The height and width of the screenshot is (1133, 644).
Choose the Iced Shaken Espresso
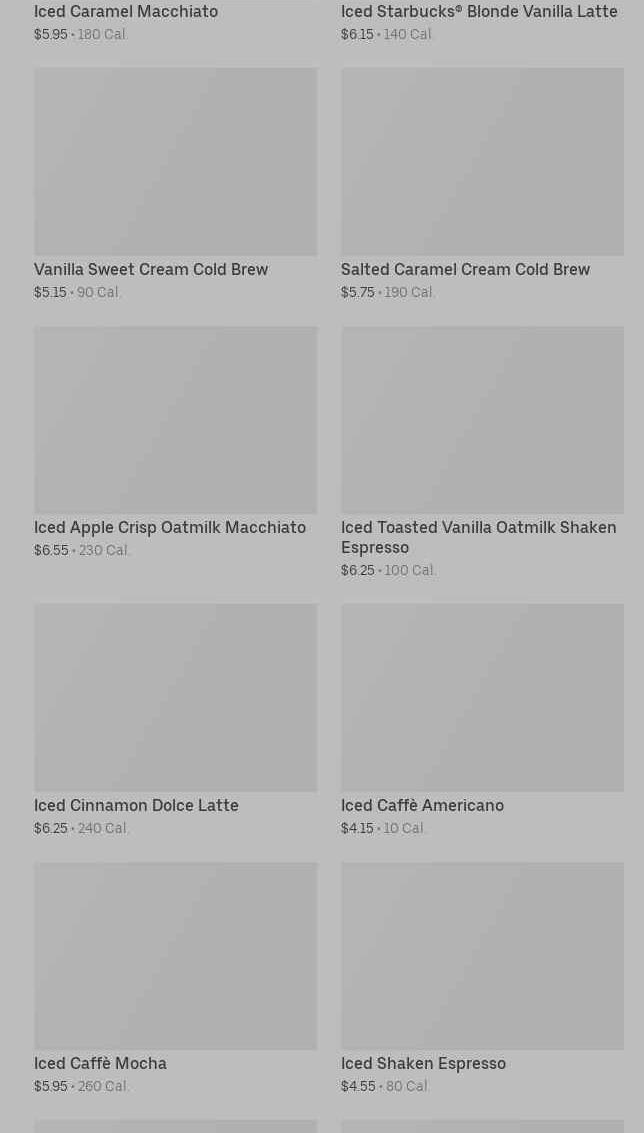click(x=482, y=978)
